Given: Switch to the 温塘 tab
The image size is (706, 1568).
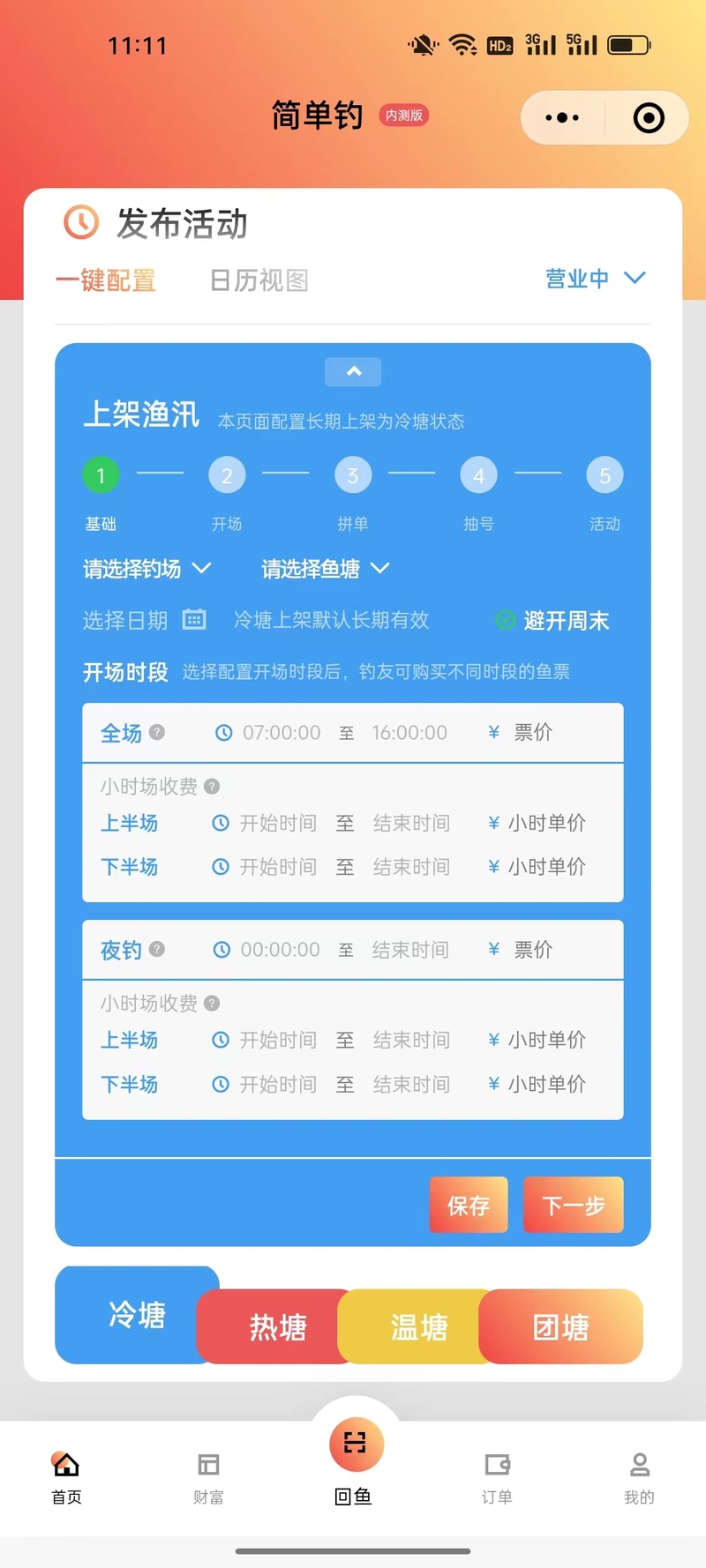Looking at the screenshot, I should (418, 1326).
